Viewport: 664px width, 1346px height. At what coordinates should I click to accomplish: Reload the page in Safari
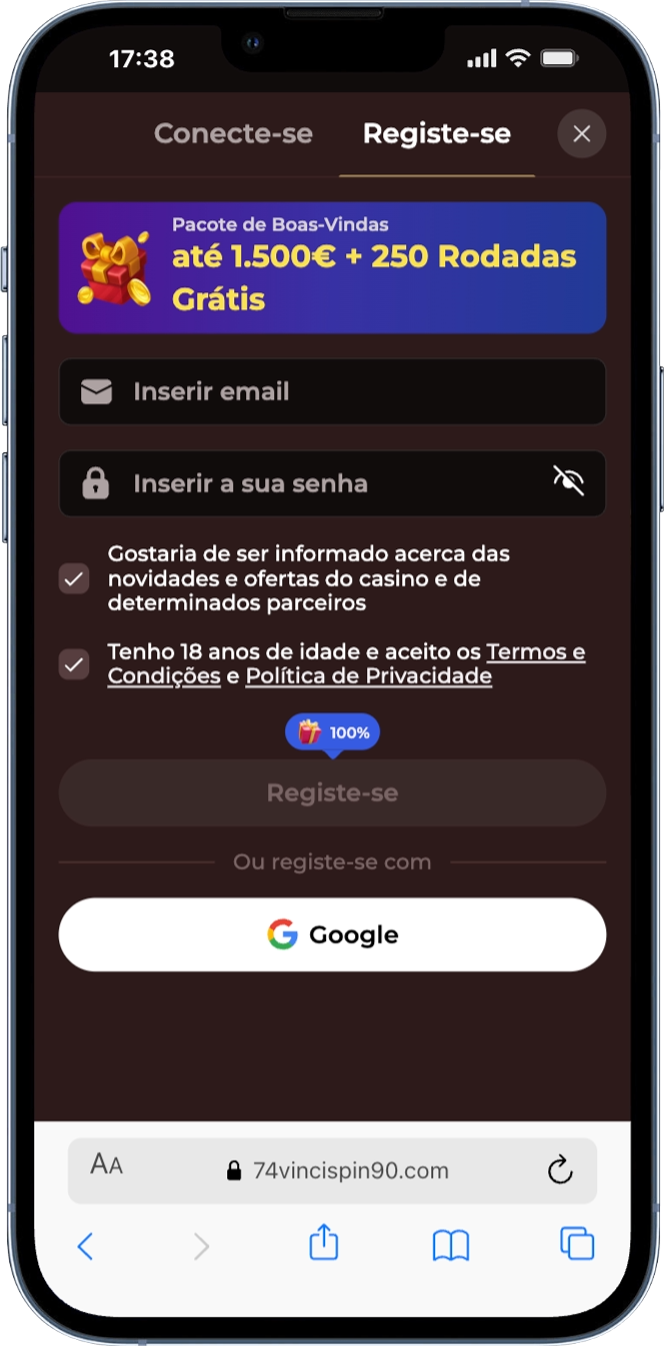pyautogui.click(x=560, y=1169)
